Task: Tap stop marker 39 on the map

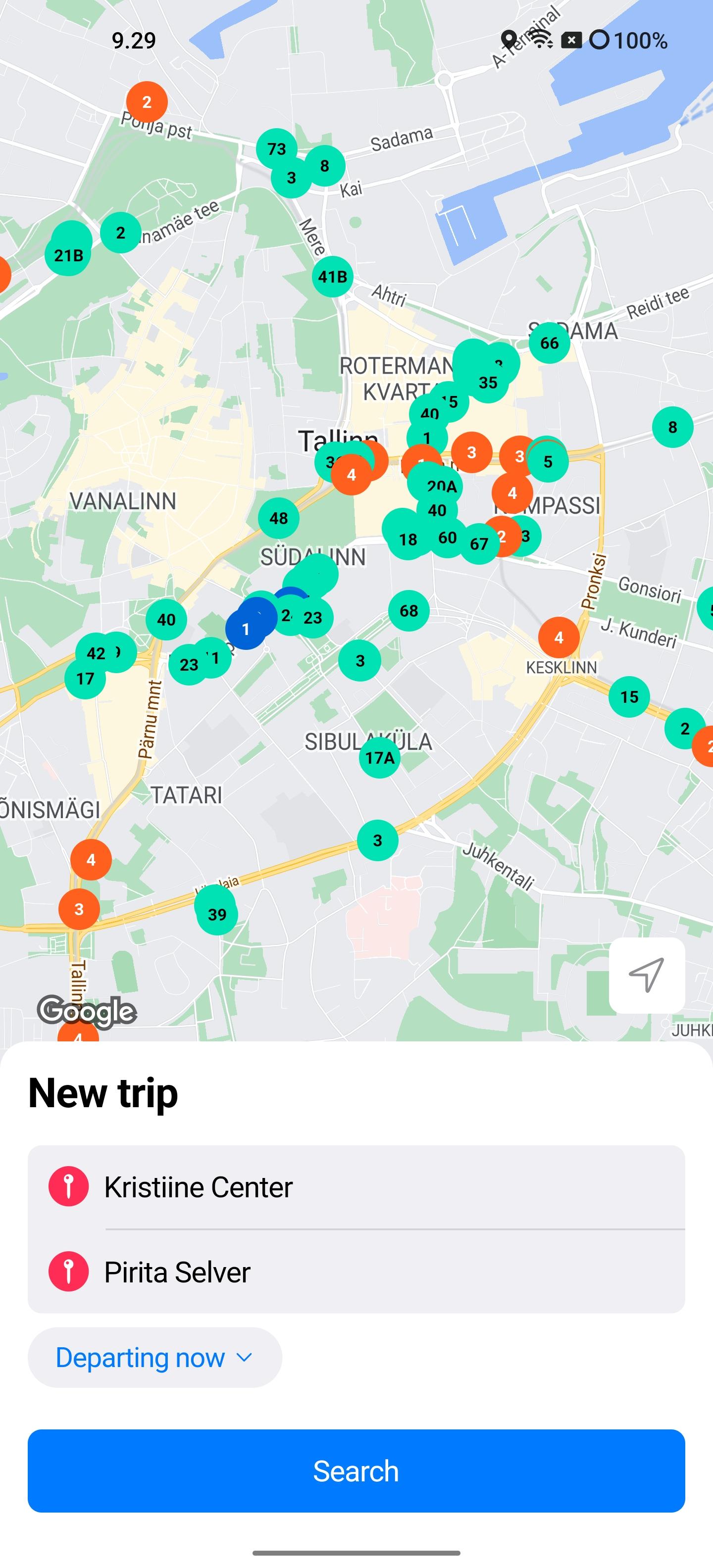Action: click(217, 914)
